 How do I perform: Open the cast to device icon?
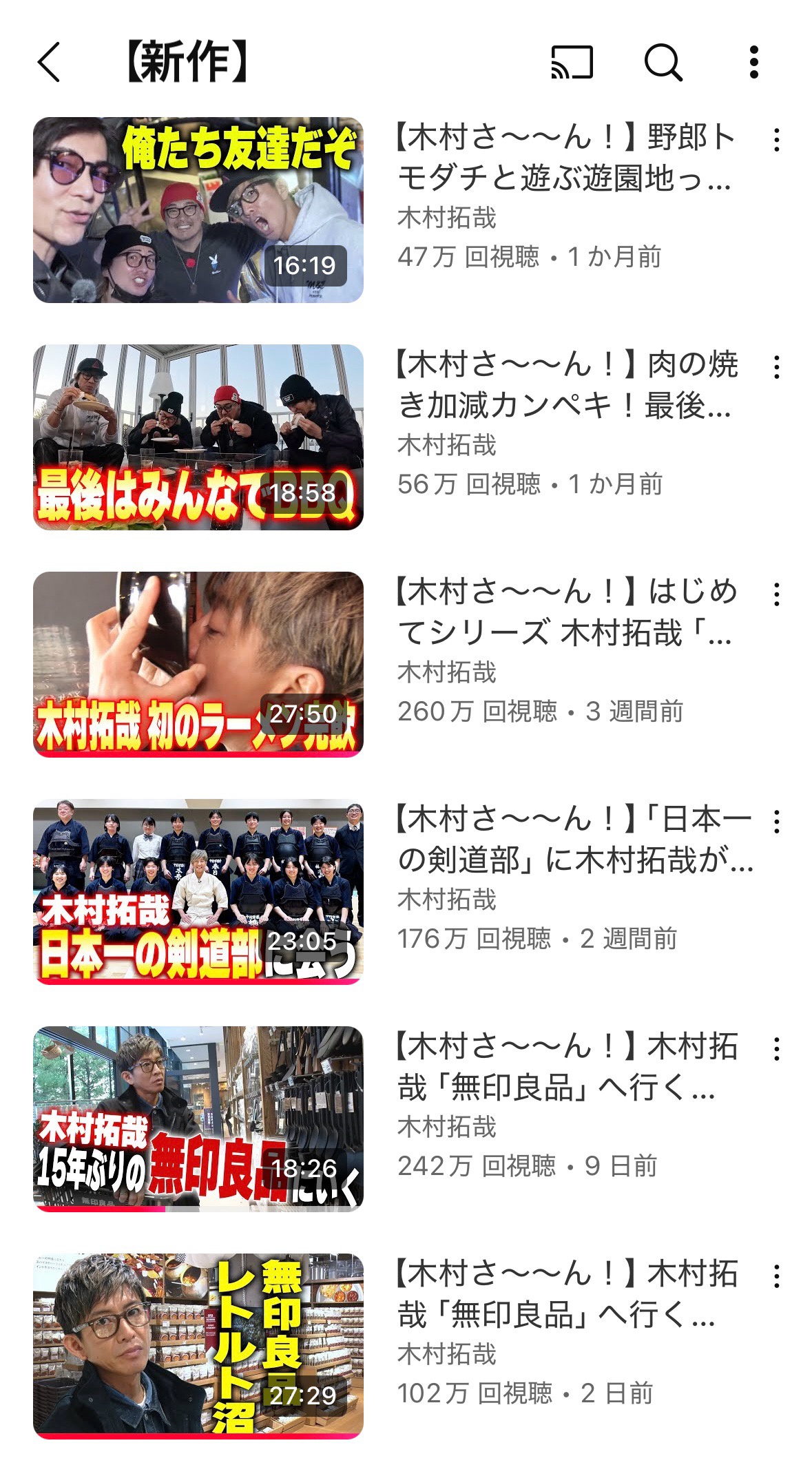point(572,63)
